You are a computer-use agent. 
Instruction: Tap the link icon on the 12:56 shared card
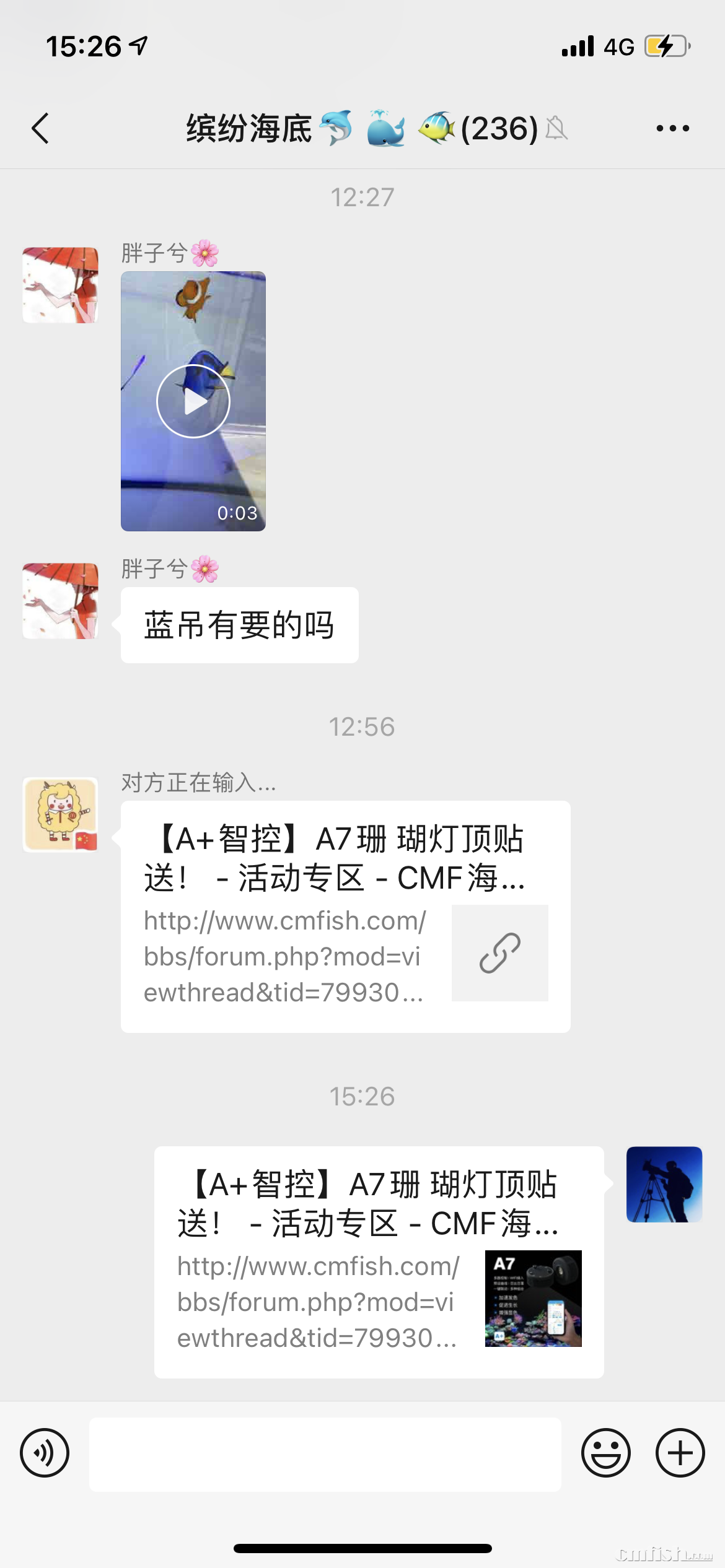click(500, 952)
